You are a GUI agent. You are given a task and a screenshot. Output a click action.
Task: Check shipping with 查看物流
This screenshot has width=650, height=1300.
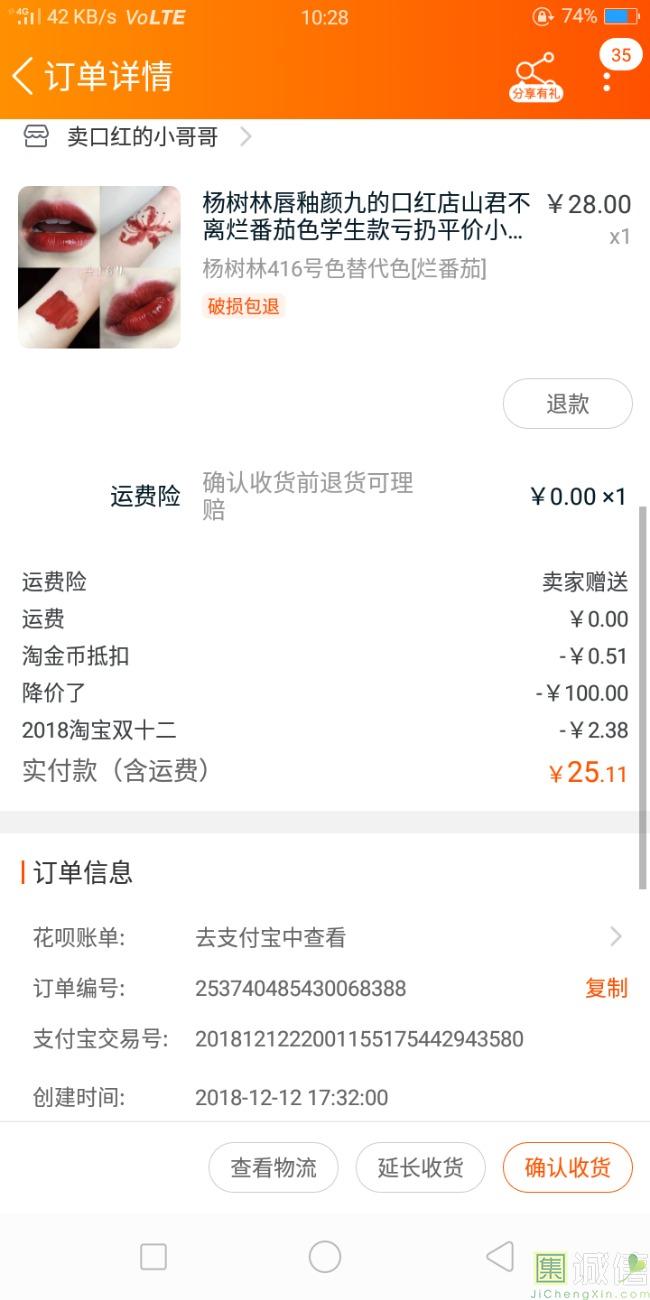click(x=273, y=1167)
